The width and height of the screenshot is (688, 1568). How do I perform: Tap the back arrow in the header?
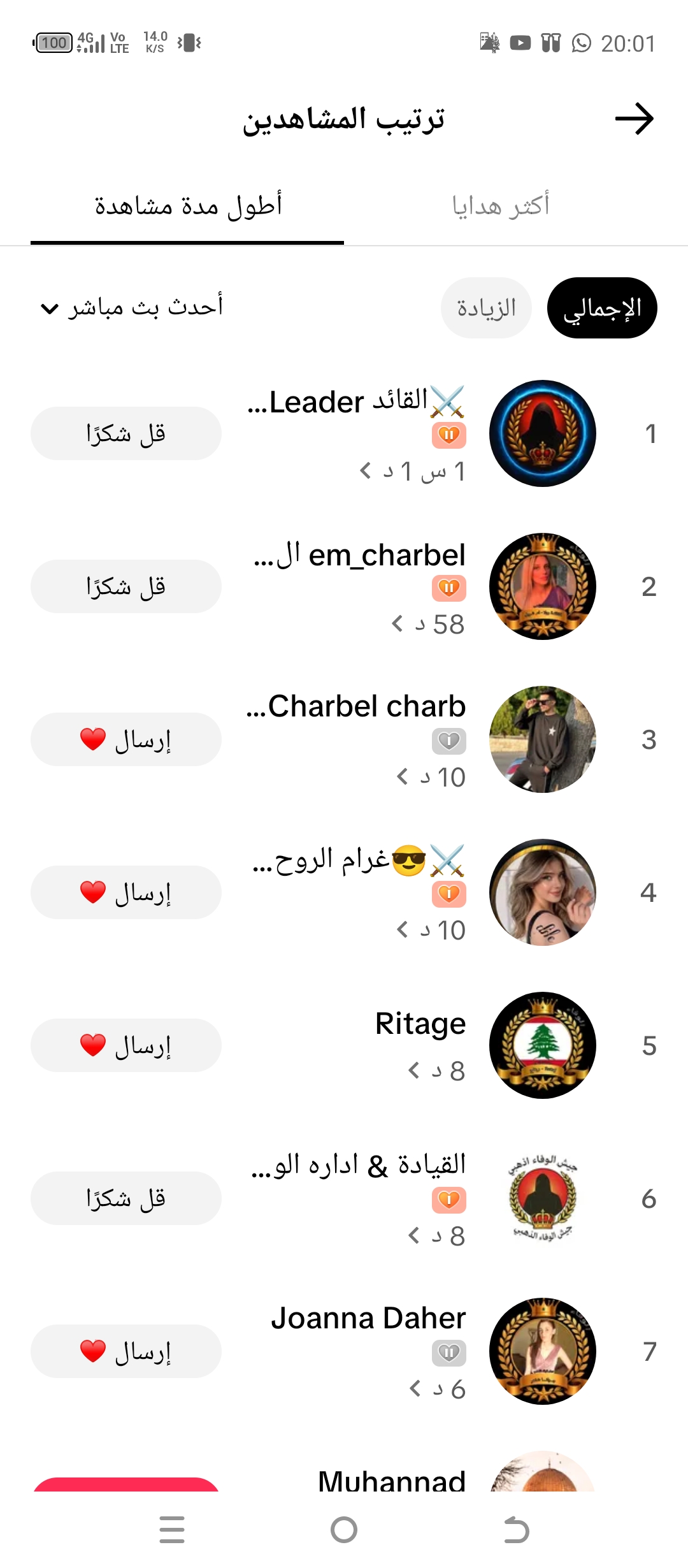[634, 119]
